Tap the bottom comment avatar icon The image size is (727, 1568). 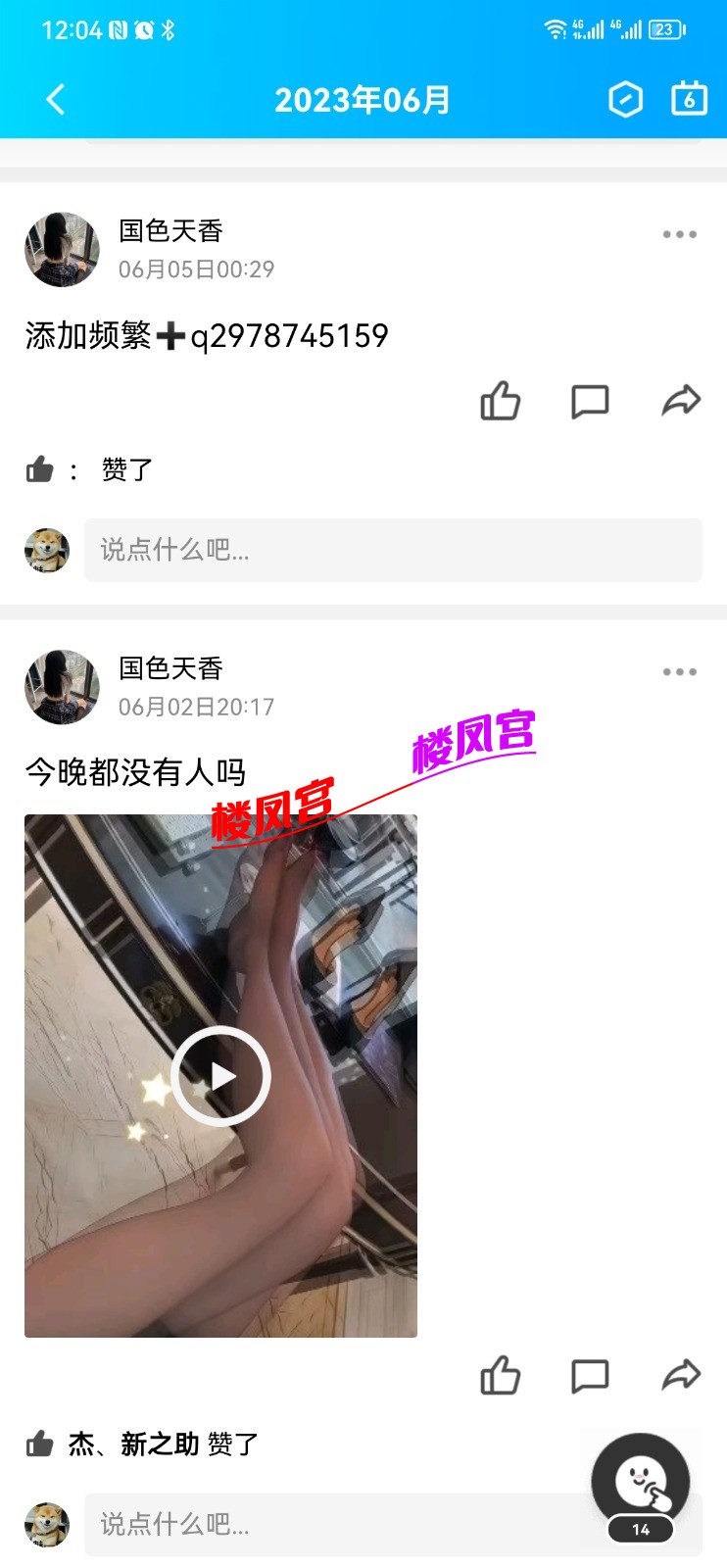pos(46,1525)
